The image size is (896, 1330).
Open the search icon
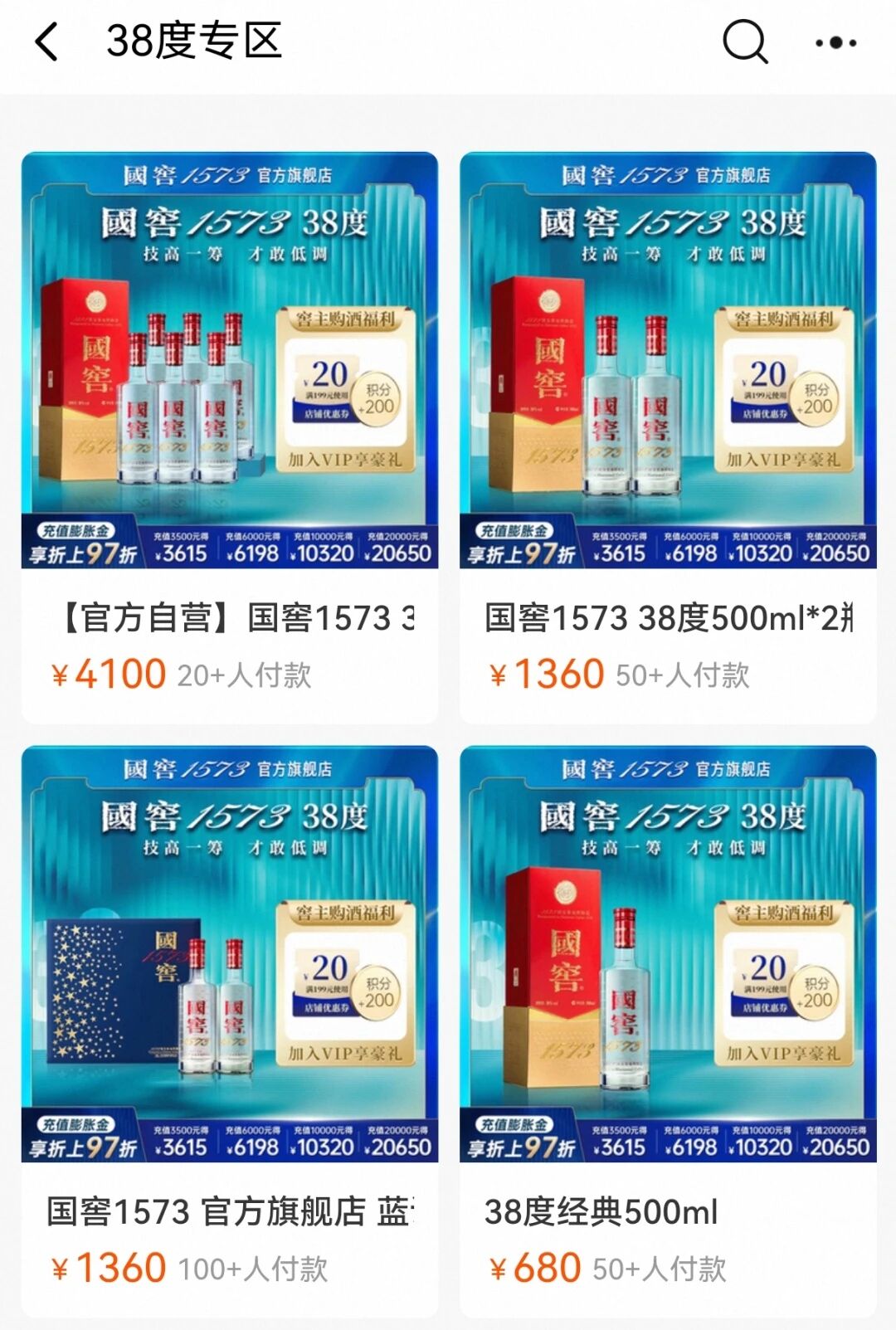[x=744, y=41]
